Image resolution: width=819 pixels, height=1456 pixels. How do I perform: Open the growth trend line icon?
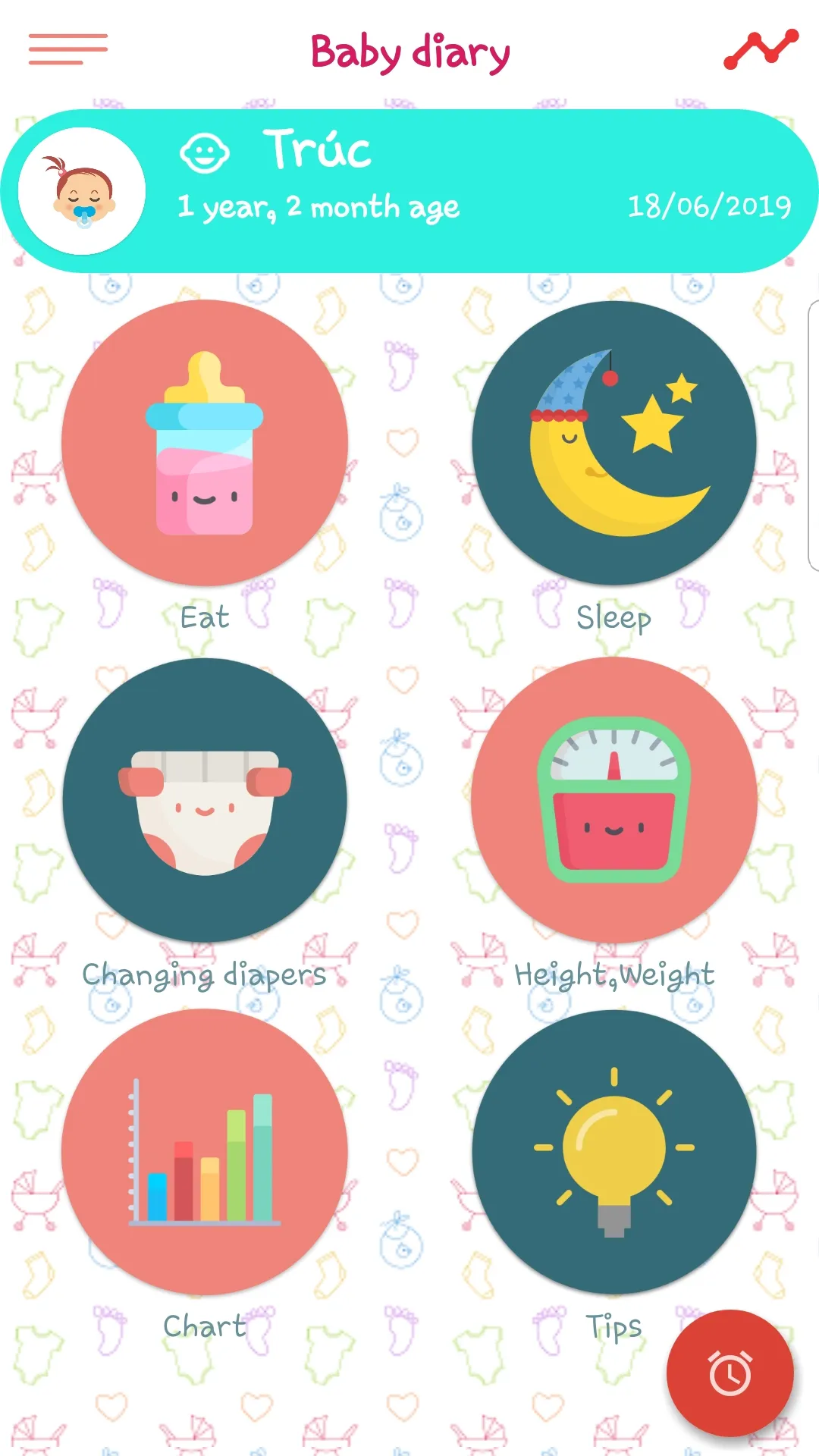(761, 49)
